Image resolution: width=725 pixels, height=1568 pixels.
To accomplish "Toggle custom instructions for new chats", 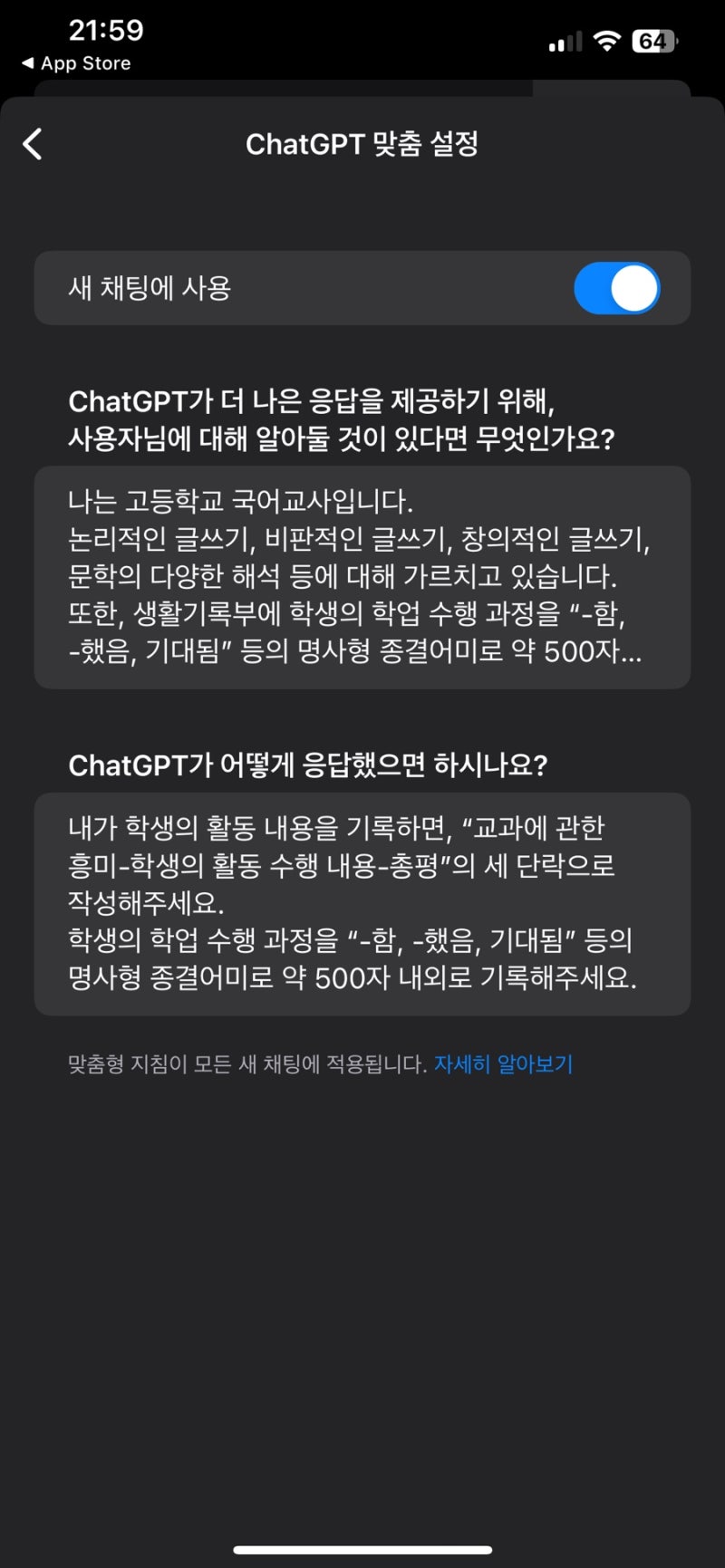I will (x=618, y=288).
